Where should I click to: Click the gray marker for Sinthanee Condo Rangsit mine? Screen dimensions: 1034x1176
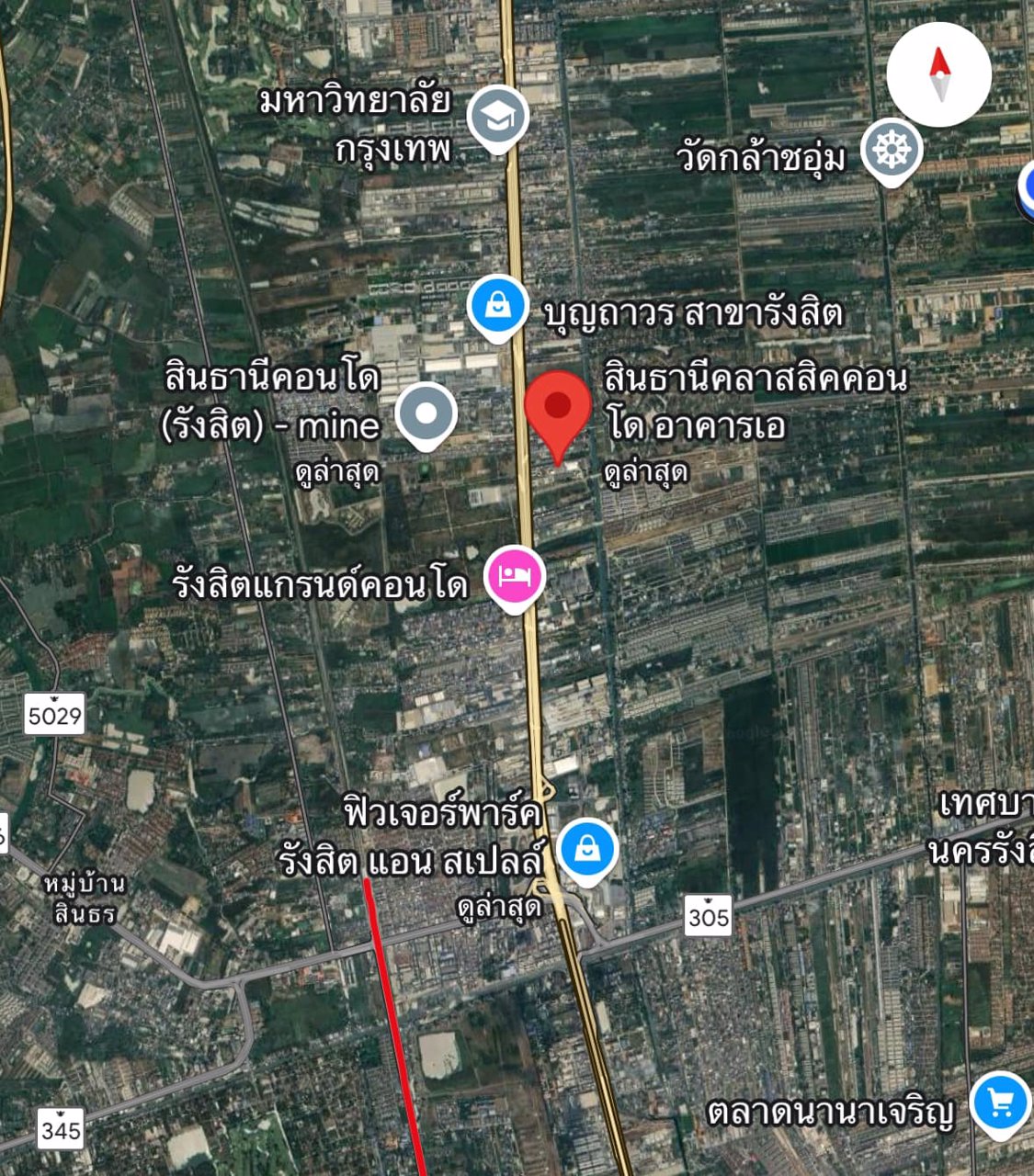point(425,412)
